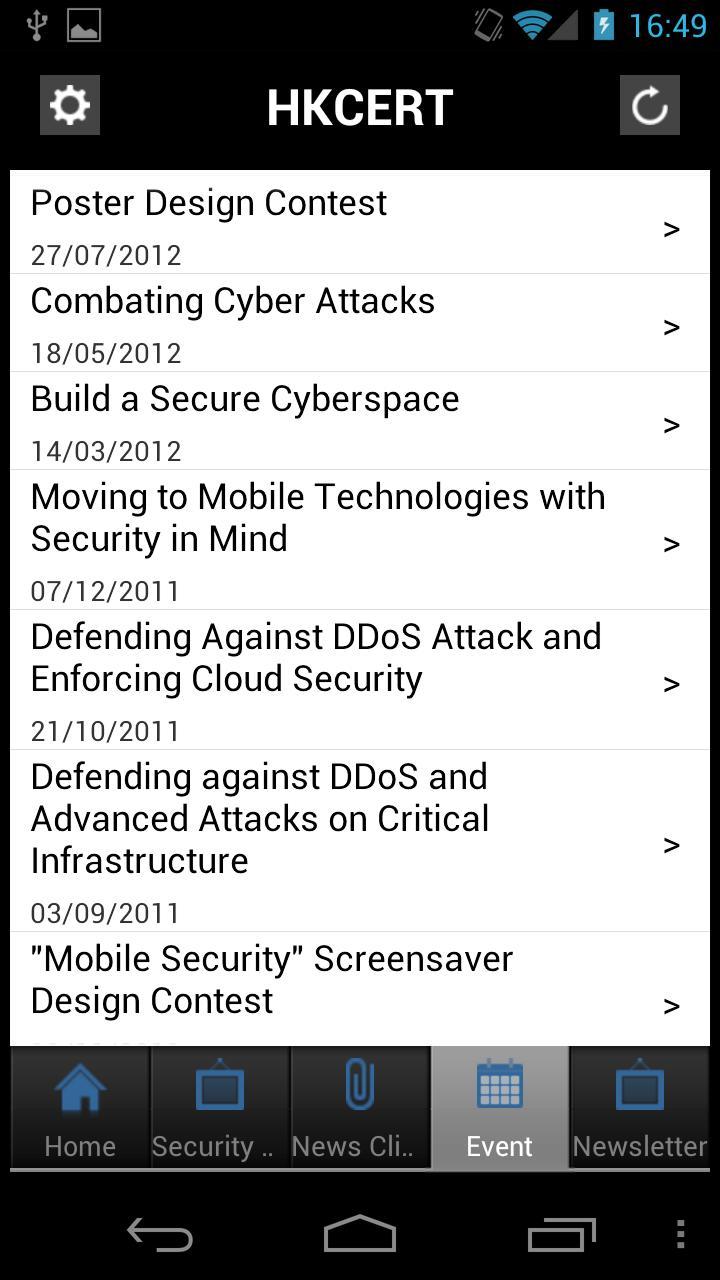Image resolution: width=720 pixels, height=1280 pixels.
Task: Open Mobile Security Screensaver Design Contest
Action: 360,990
